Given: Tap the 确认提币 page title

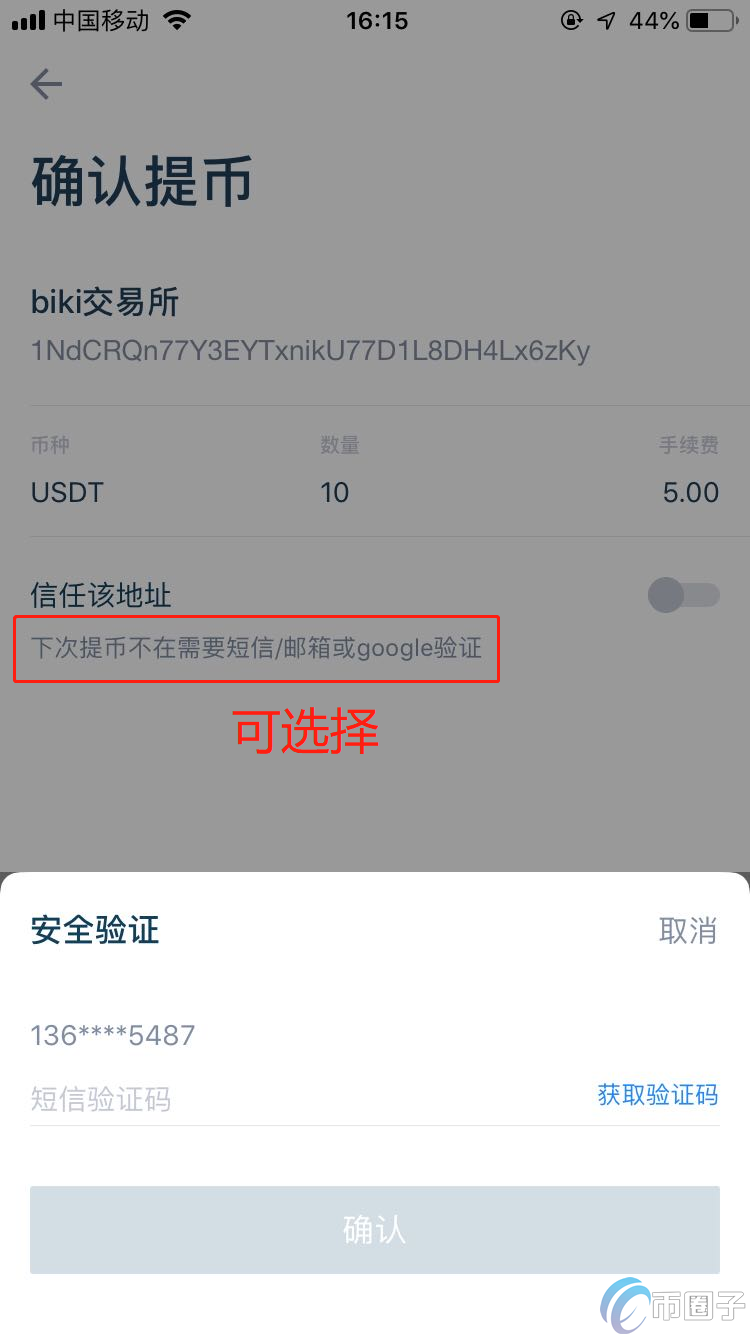Looking at the screenshot, I should click(140, 182).
